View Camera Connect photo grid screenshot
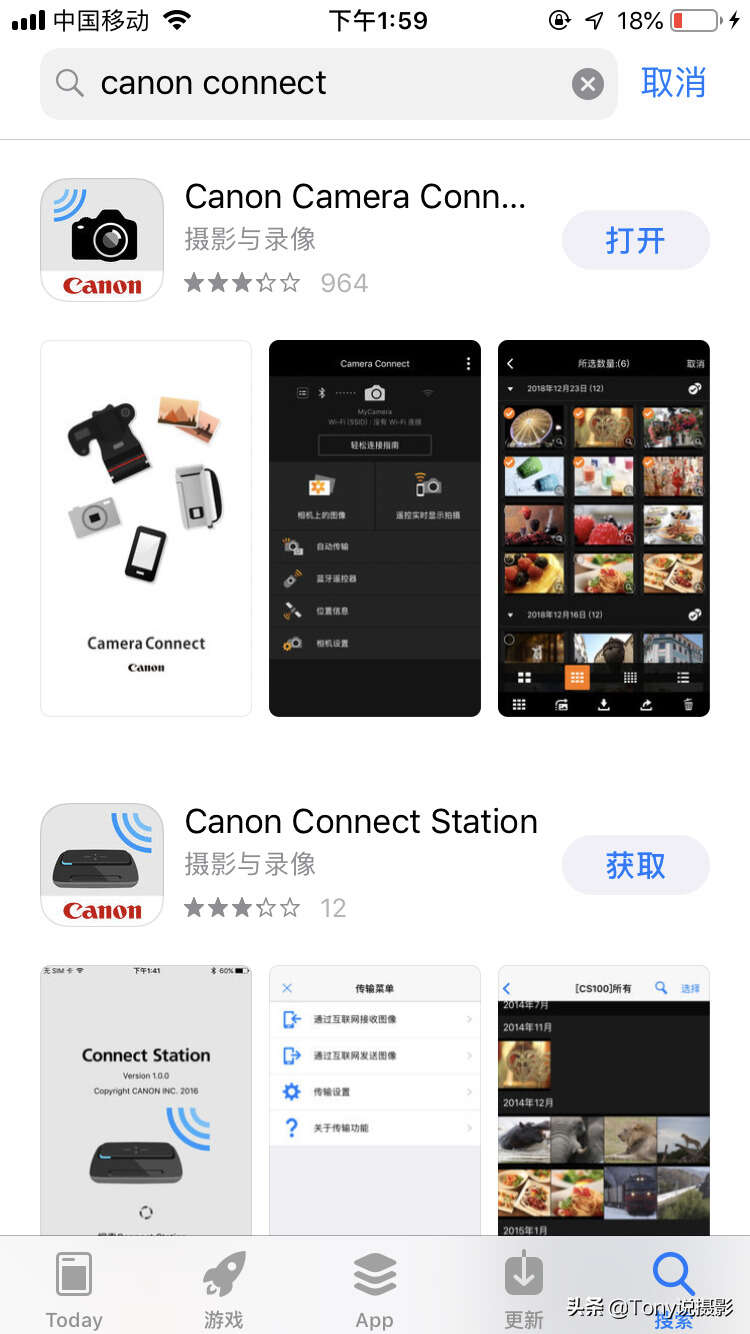 click(x=603, y=528)
